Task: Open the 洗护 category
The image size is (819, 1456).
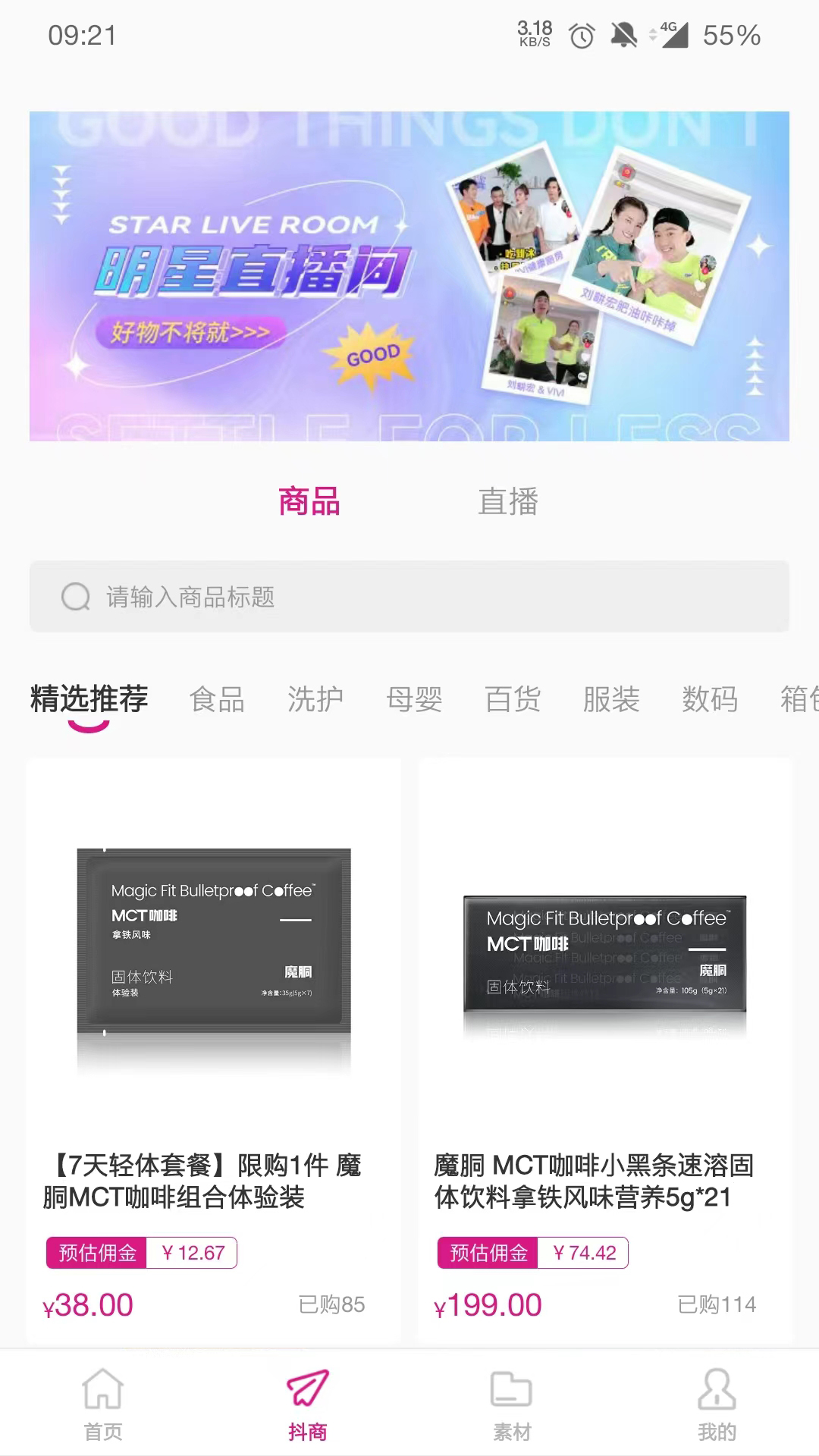Action: pyautogui.click(x=315, y=699)
